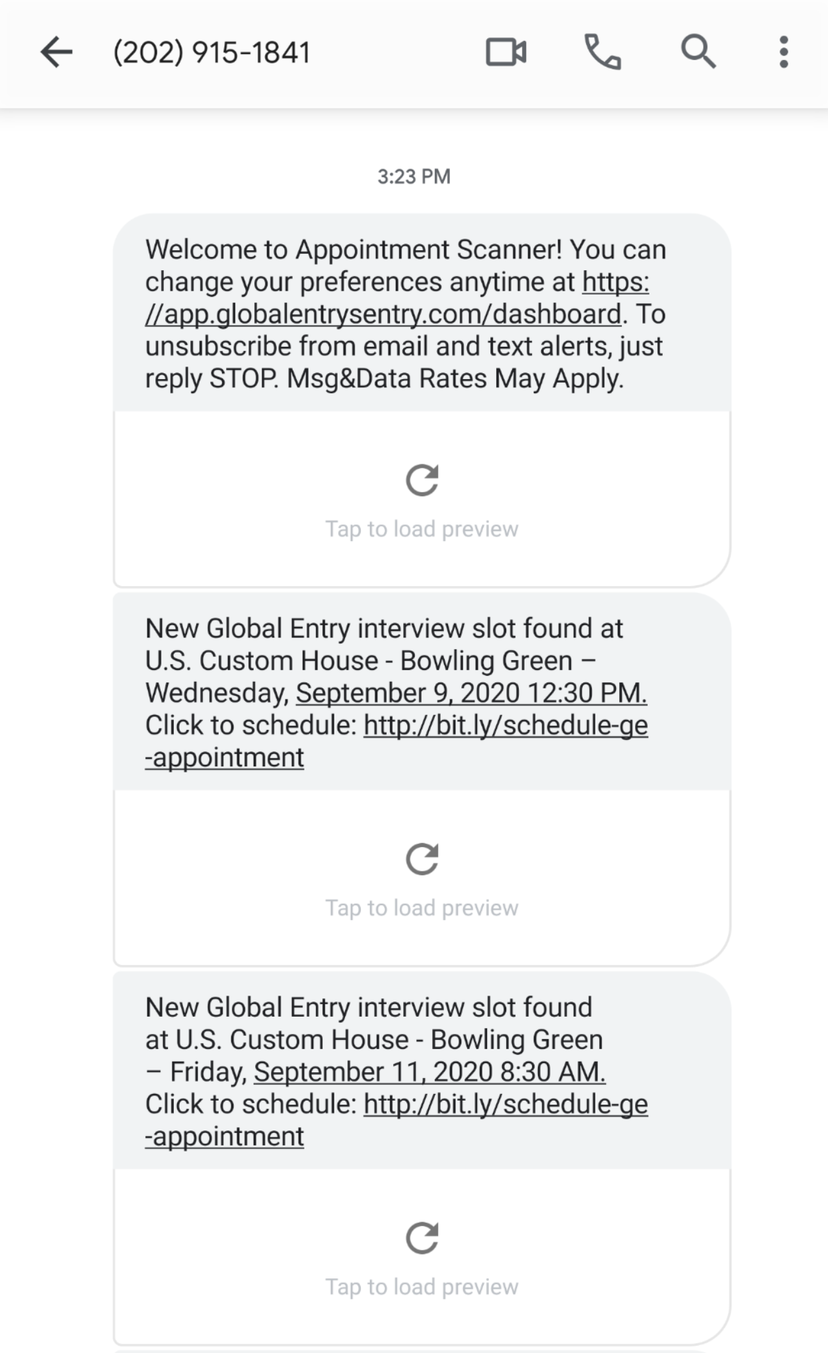Tap the September 9, 2020 12:30 PM date link

click(x=471, y=693)
